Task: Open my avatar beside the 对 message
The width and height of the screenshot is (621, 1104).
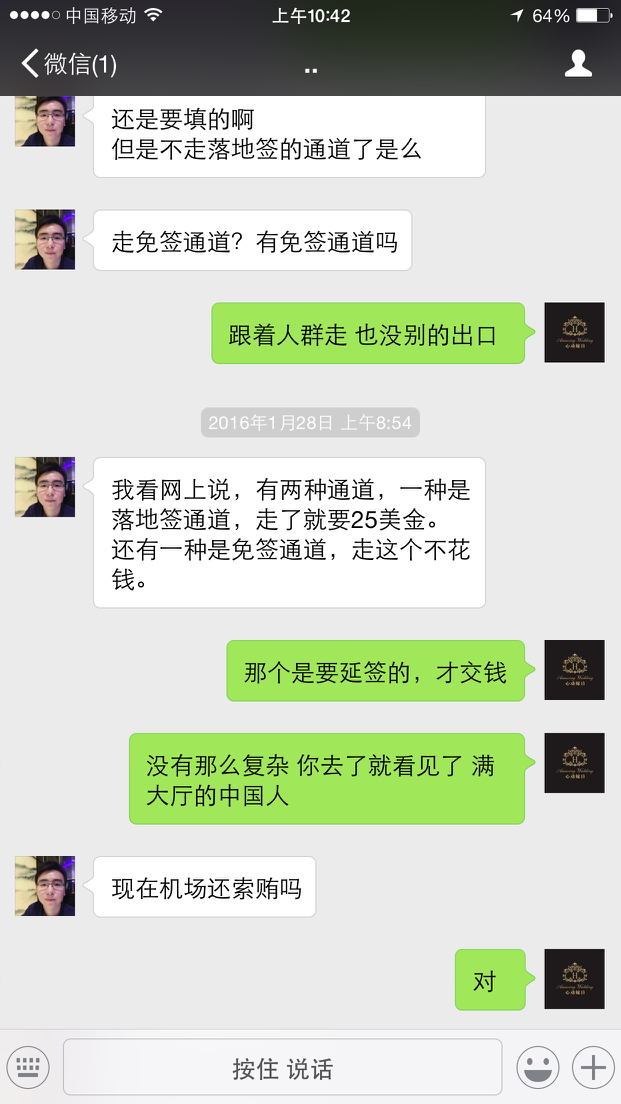Action: [575, 979]
